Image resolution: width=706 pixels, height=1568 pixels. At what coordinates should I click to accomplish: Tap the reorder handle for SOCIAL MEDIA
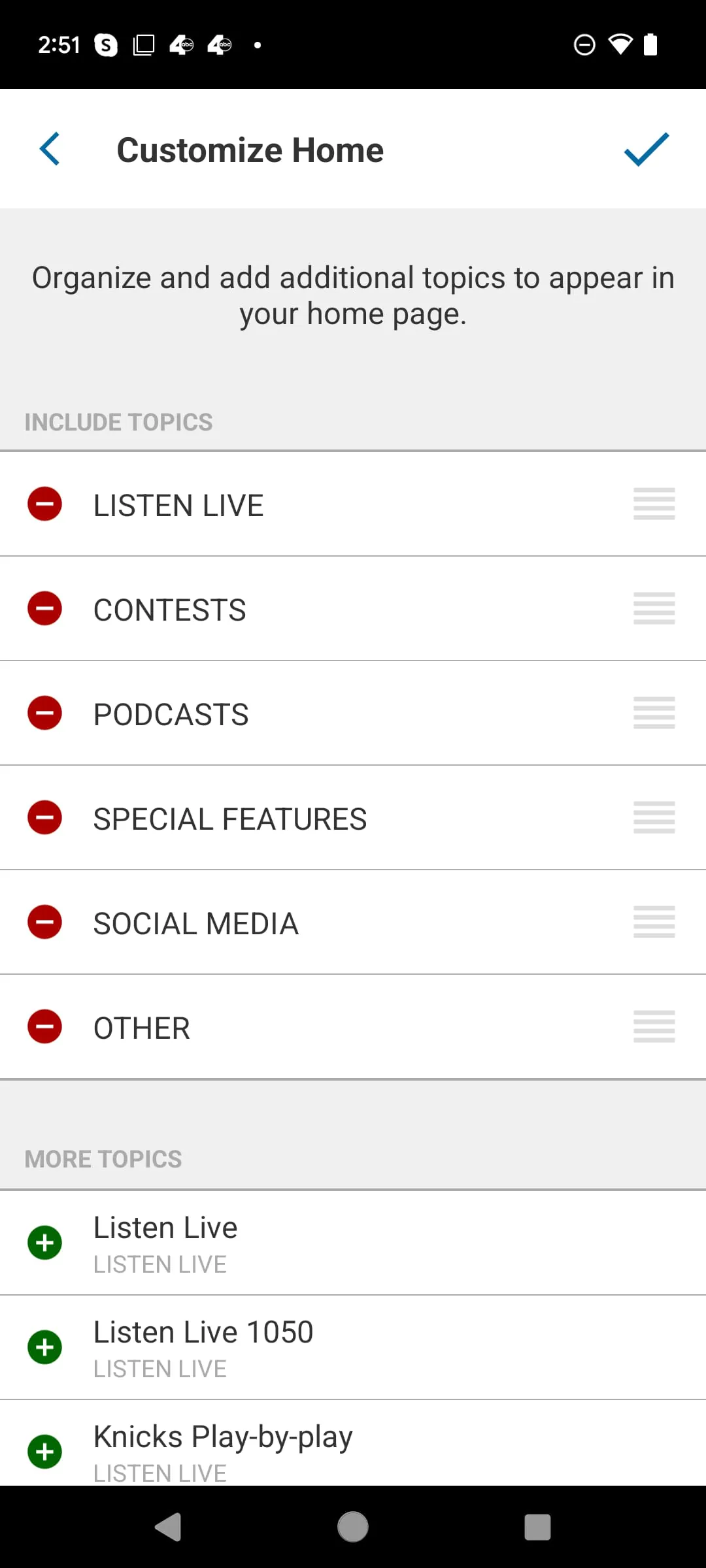tap(654, 922)
